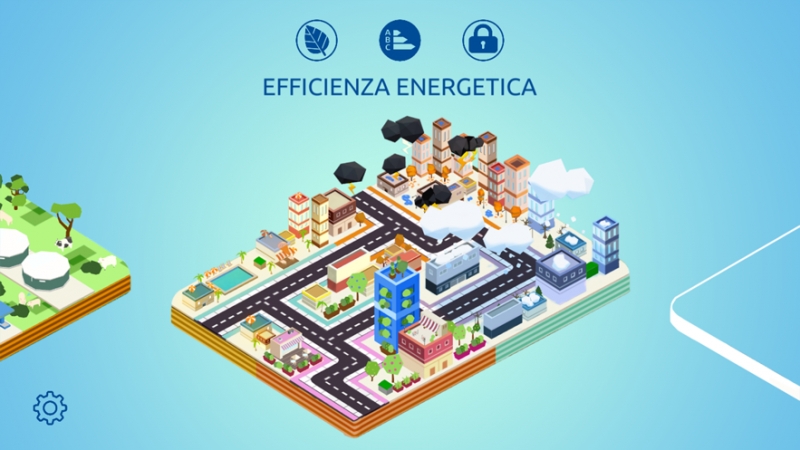Tap the padlock locked category icon
This screenshot has height=450, width=800.
(483, 40)
